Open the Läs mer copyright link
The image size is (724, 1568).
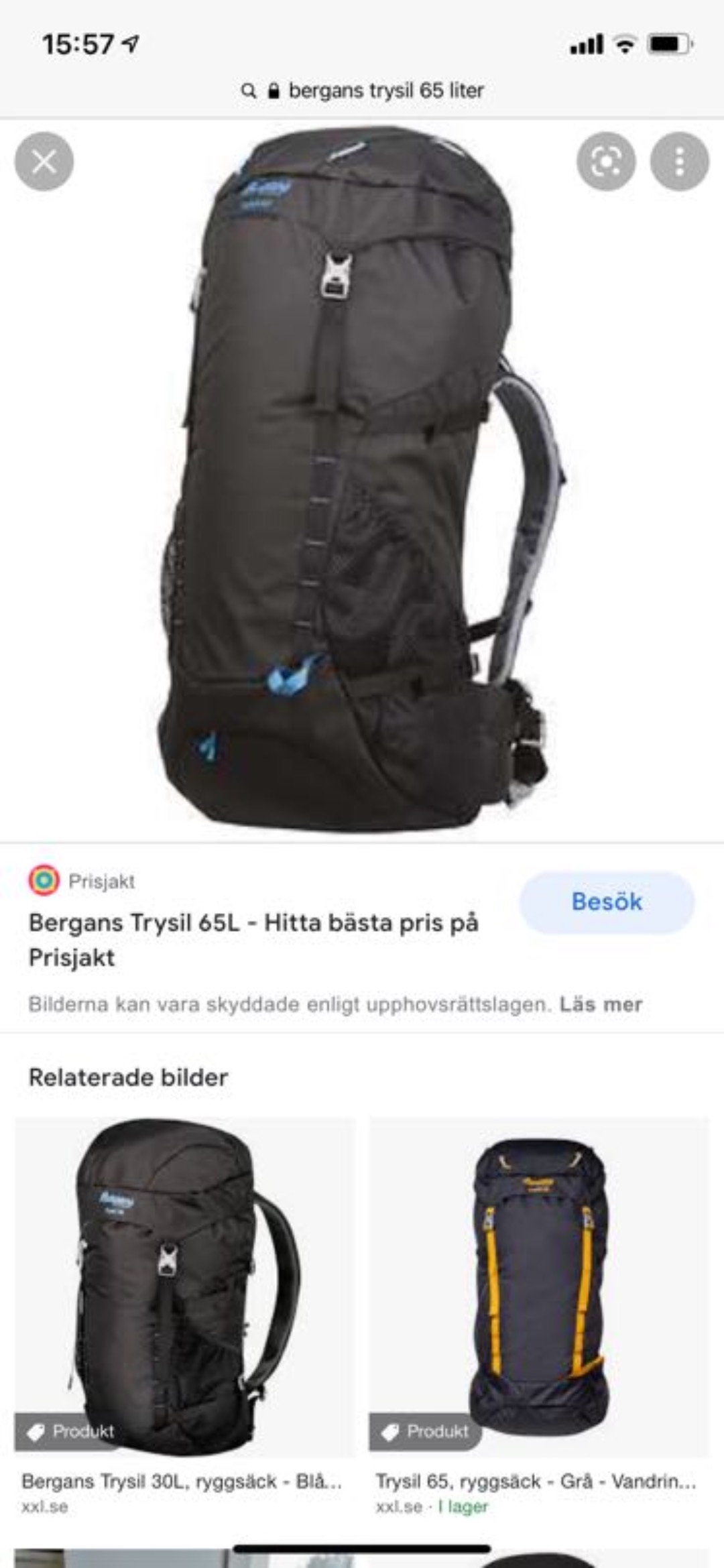tap(601, 1004)
